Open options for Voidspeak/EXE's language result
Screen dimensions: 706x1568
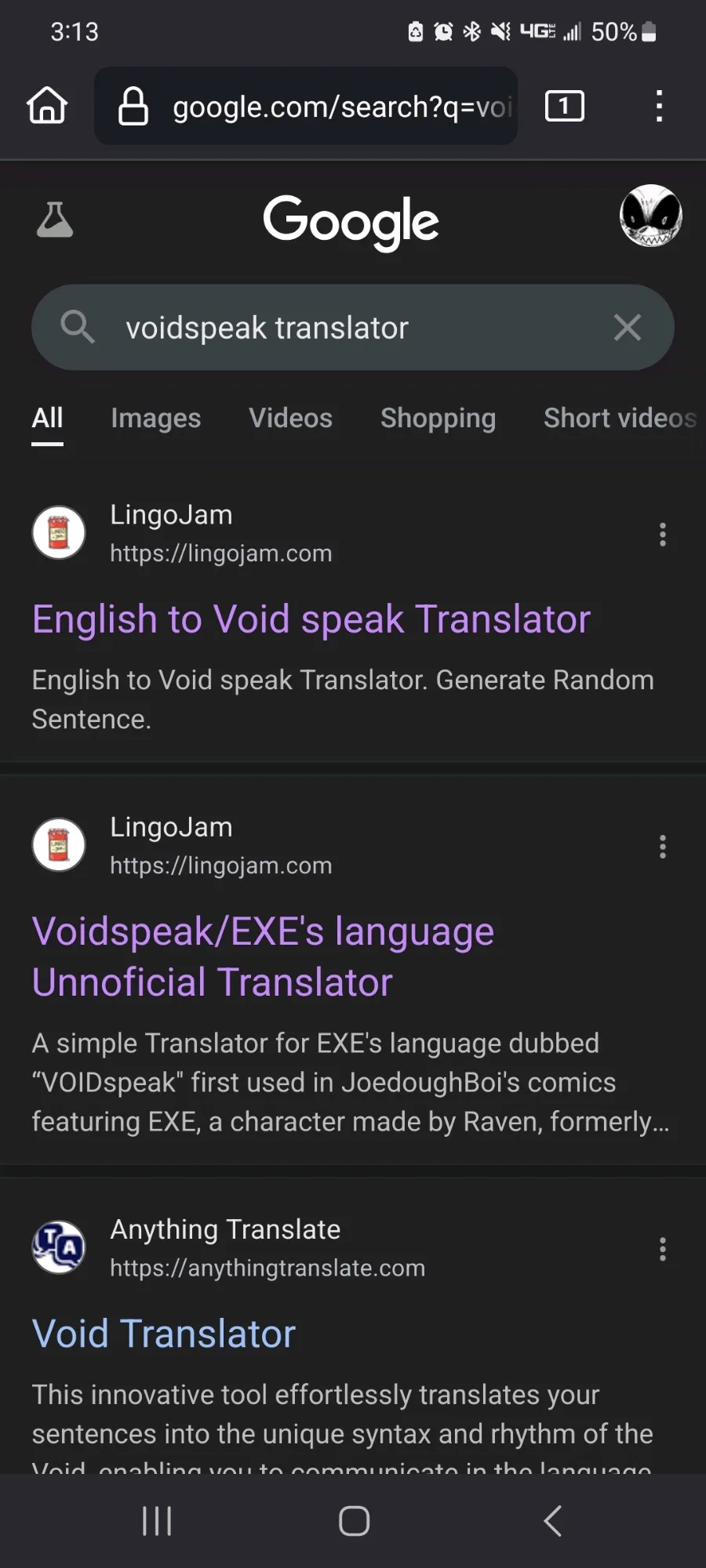tap(663, 847)
